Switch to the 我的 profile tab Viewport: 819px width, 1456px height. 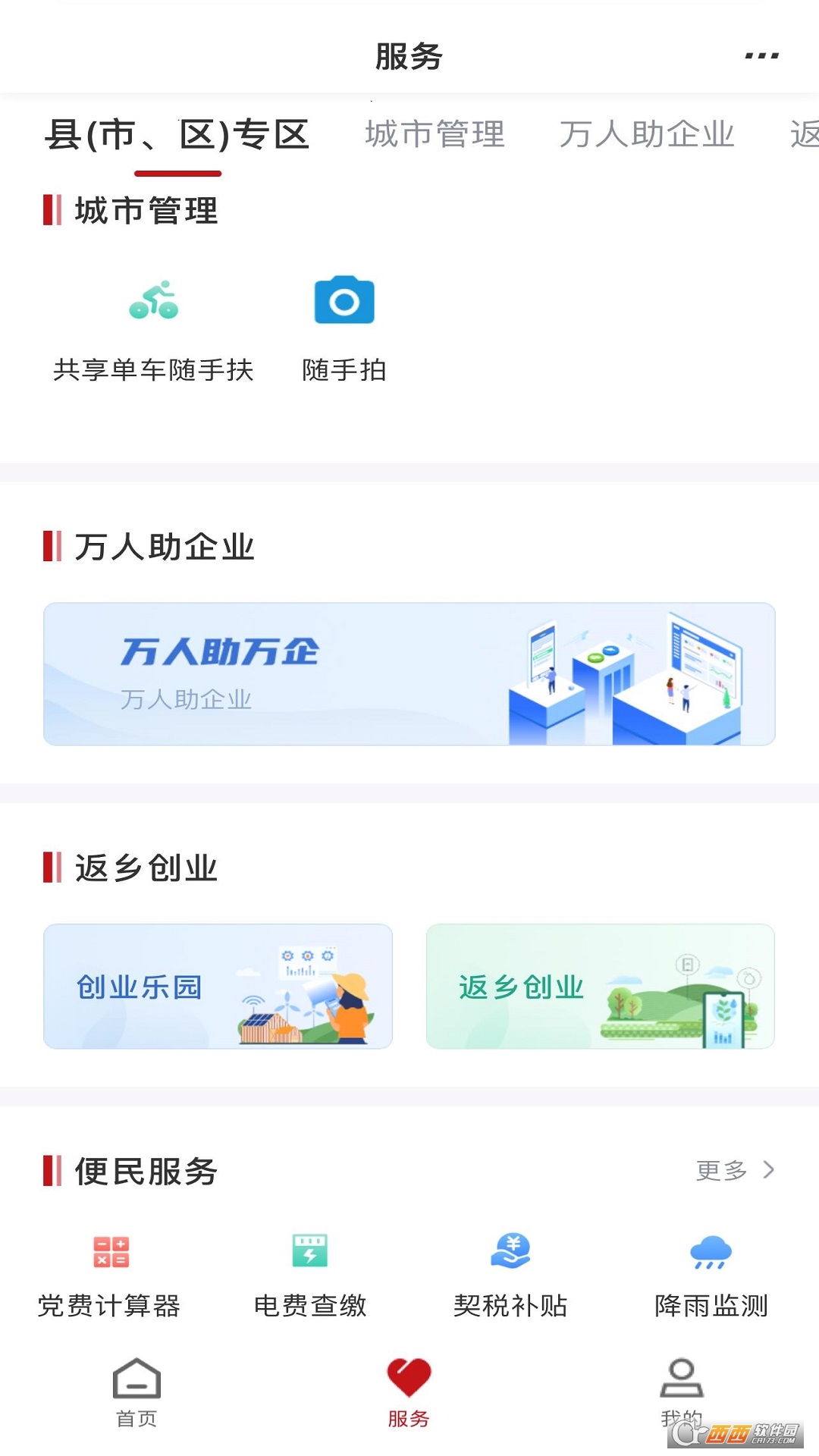coord(682,1392)
